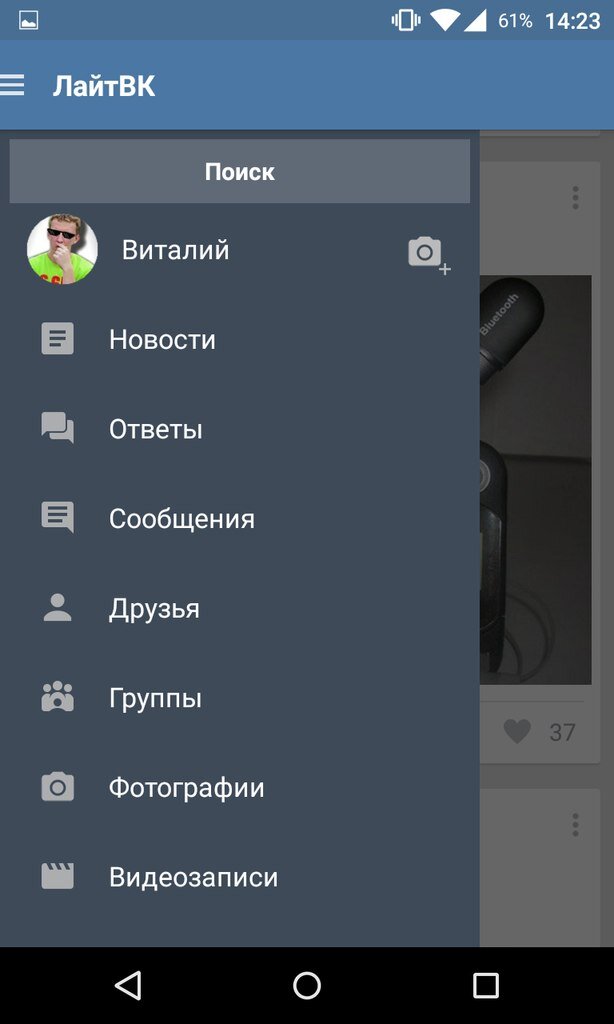Open Виталий's profile
The image size is (614, 1024).
pyautogui.click(x=175, y=250)
